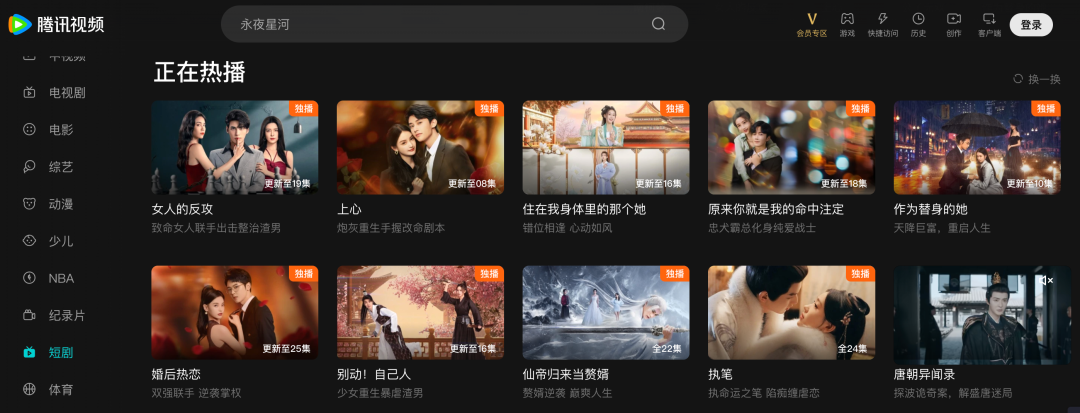View watch 历史 history
The height and width of the screenshot is (413, 1080).
(918, 24)
